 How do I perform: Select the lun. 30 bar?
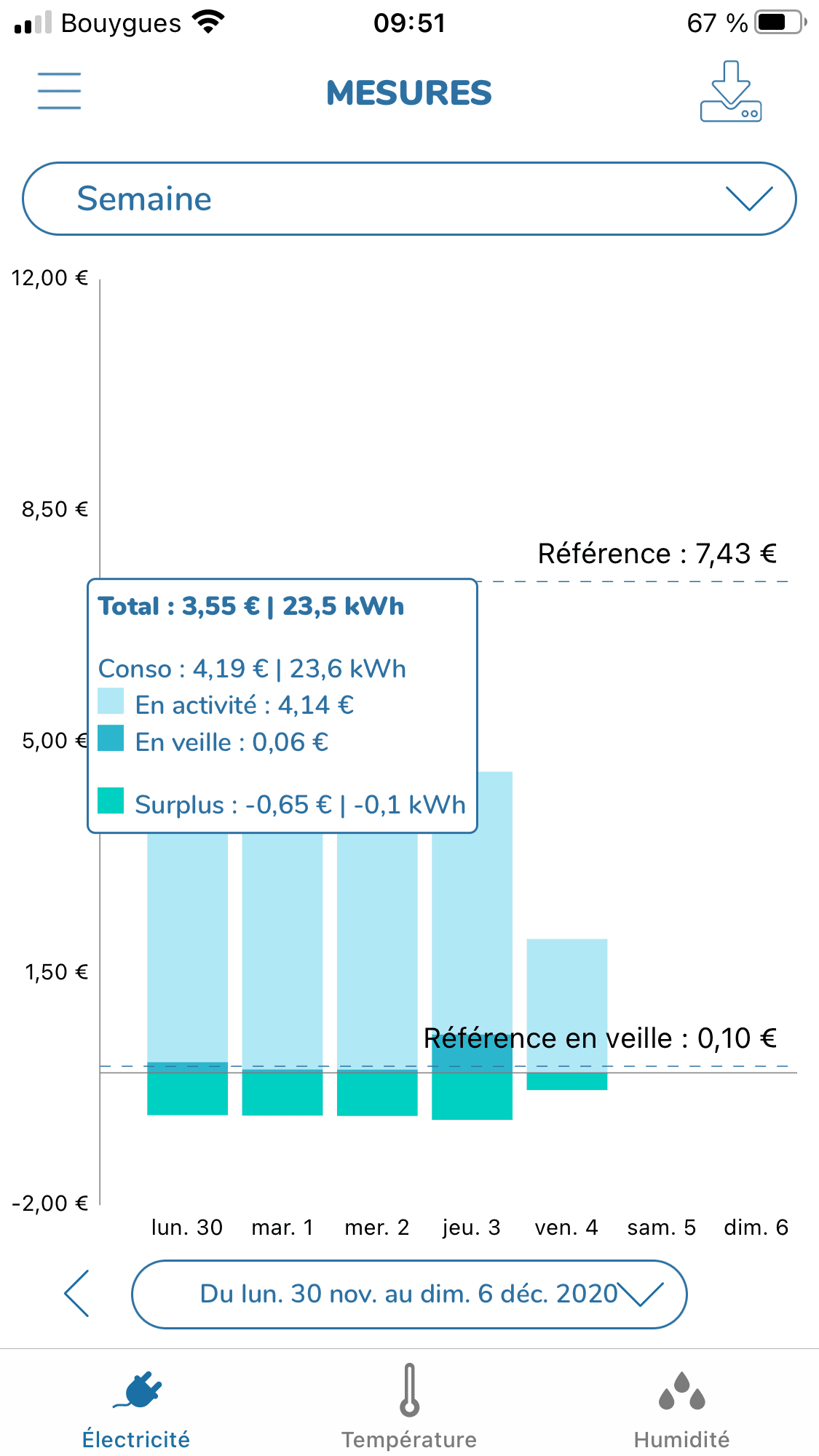point(187,946)
